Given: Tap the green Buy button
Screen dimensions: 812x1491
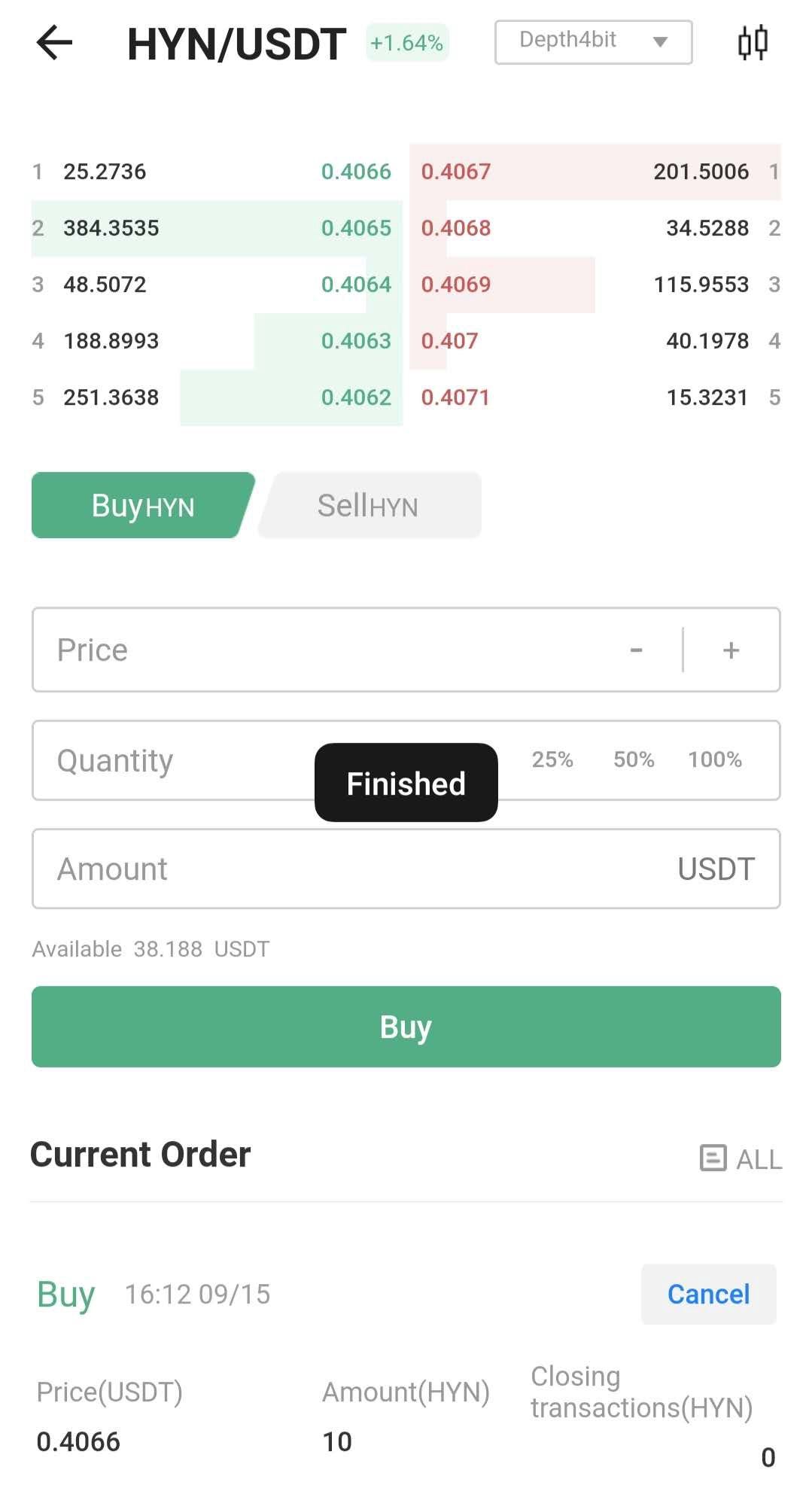Looking at the screenshot, I should click(x=406, y=1027).
